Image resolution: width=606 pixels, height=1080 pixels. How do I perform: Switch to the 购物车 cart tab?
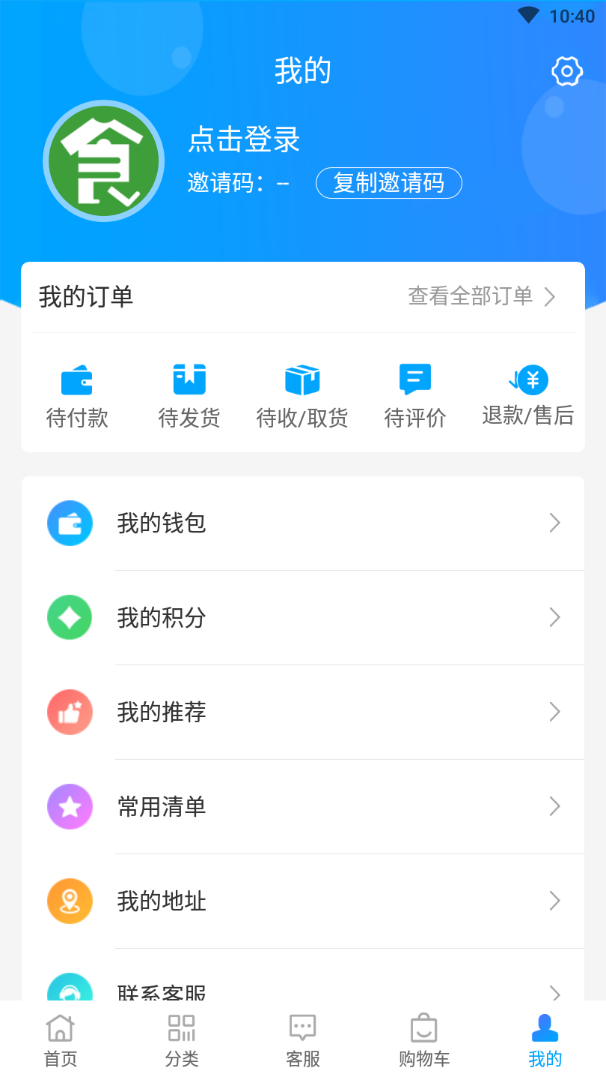coord(424,1040)
